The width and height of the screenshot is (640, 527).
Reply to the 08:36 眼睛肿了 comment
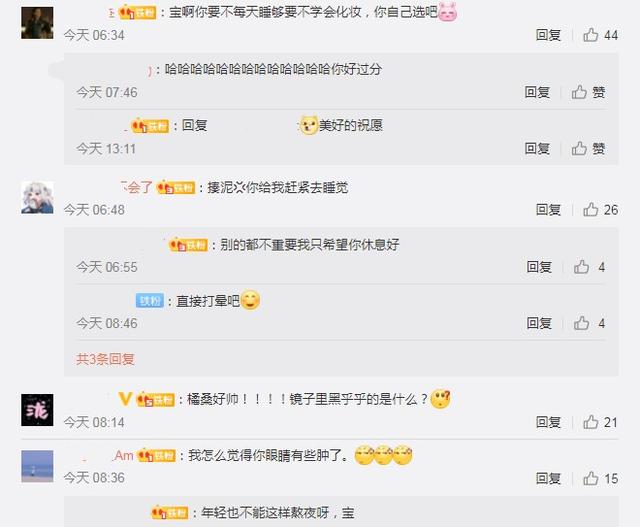click(x=548, y=479)
